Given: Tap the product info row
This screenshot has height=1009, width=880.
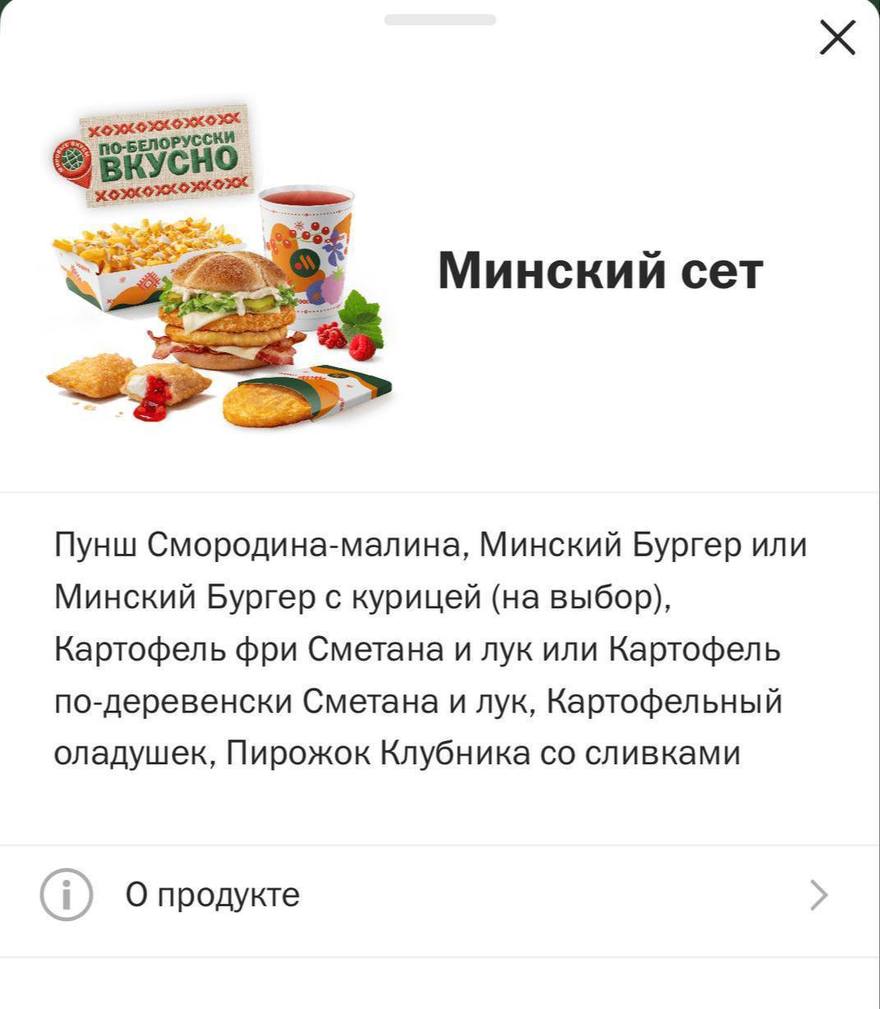Looking at the screenshot, I should 440,895.
